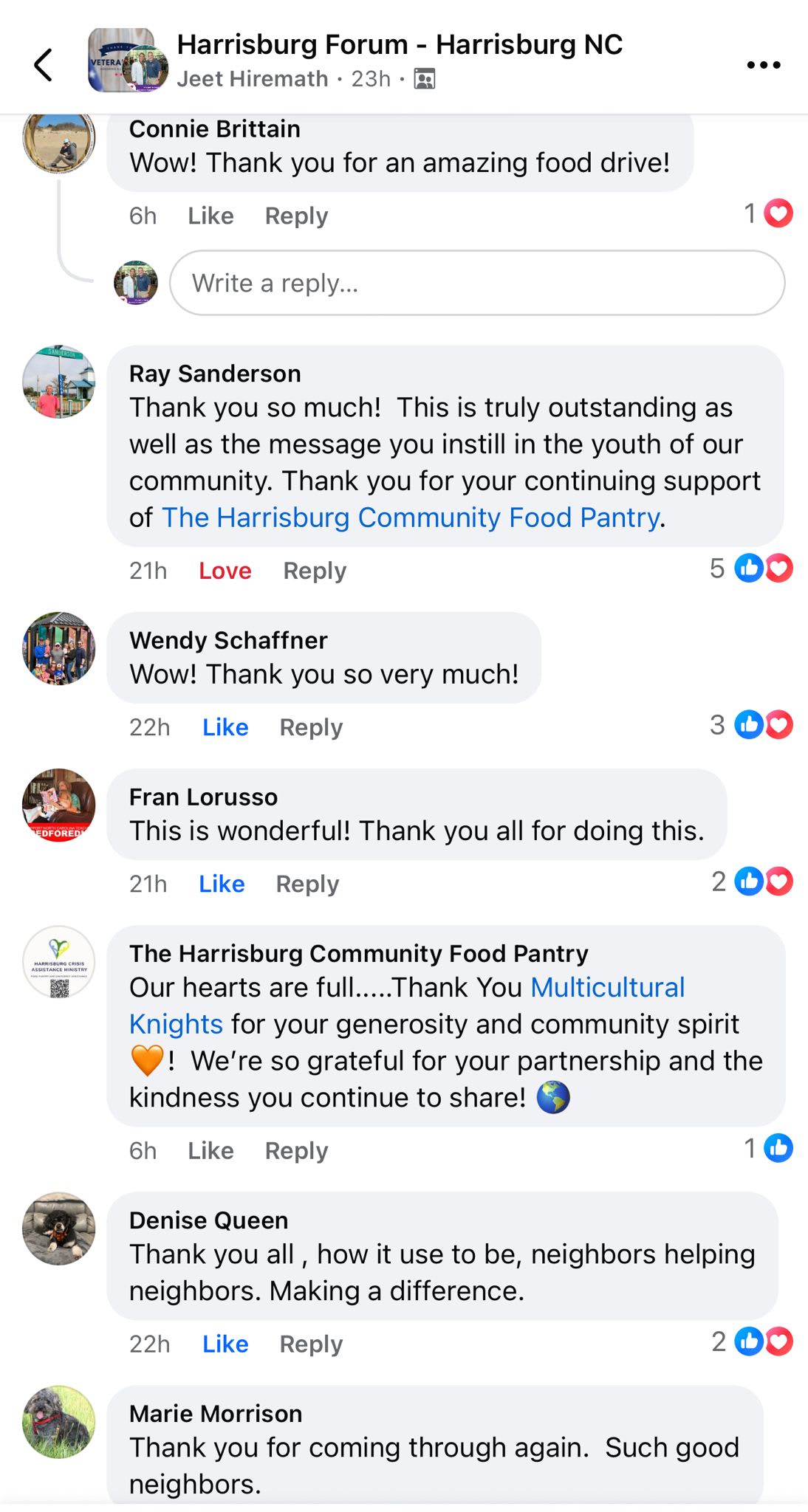The height and width of the screenshot is (1512, 808).
Task: Reply to Fran Lorusso's comment
Action: 307,884
